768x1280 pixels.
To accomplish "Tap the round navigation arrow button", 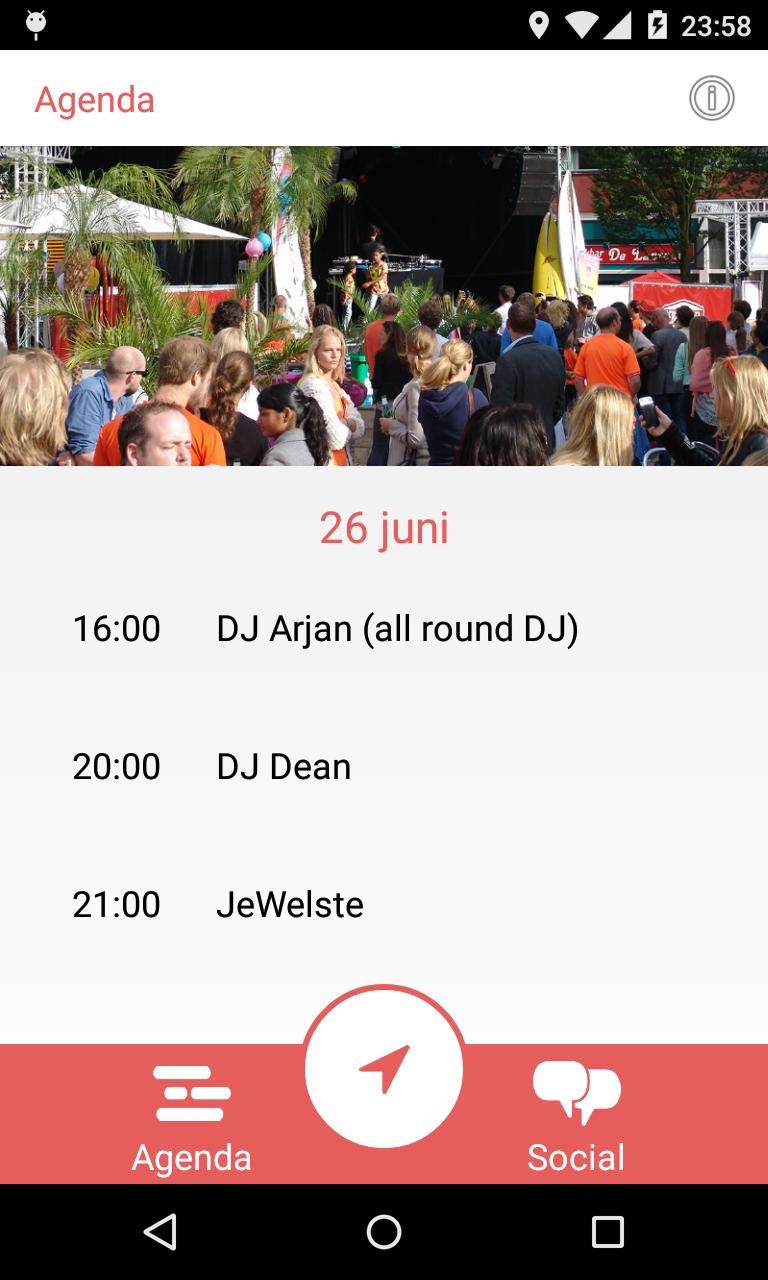I will tap(384, 1068).
